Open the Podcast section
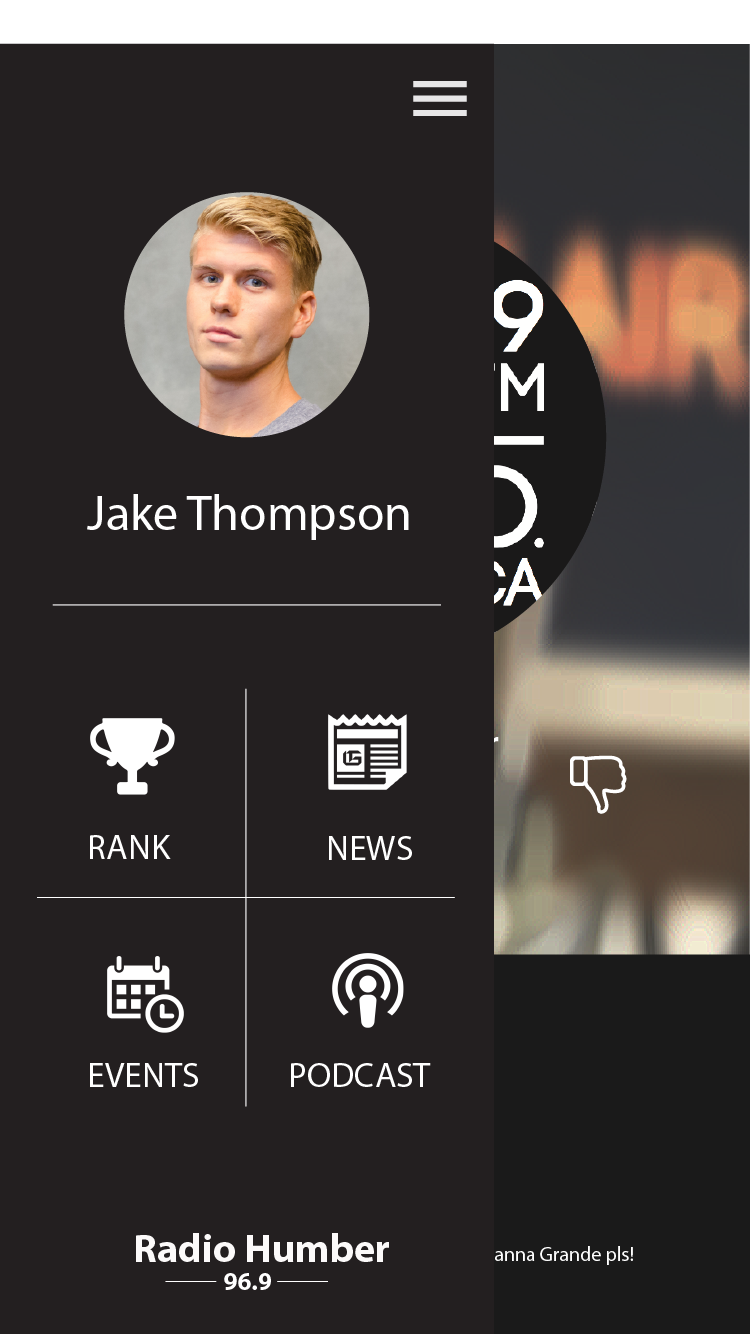The width and height of the screenshot is (750, 1334). (360, 1022)
